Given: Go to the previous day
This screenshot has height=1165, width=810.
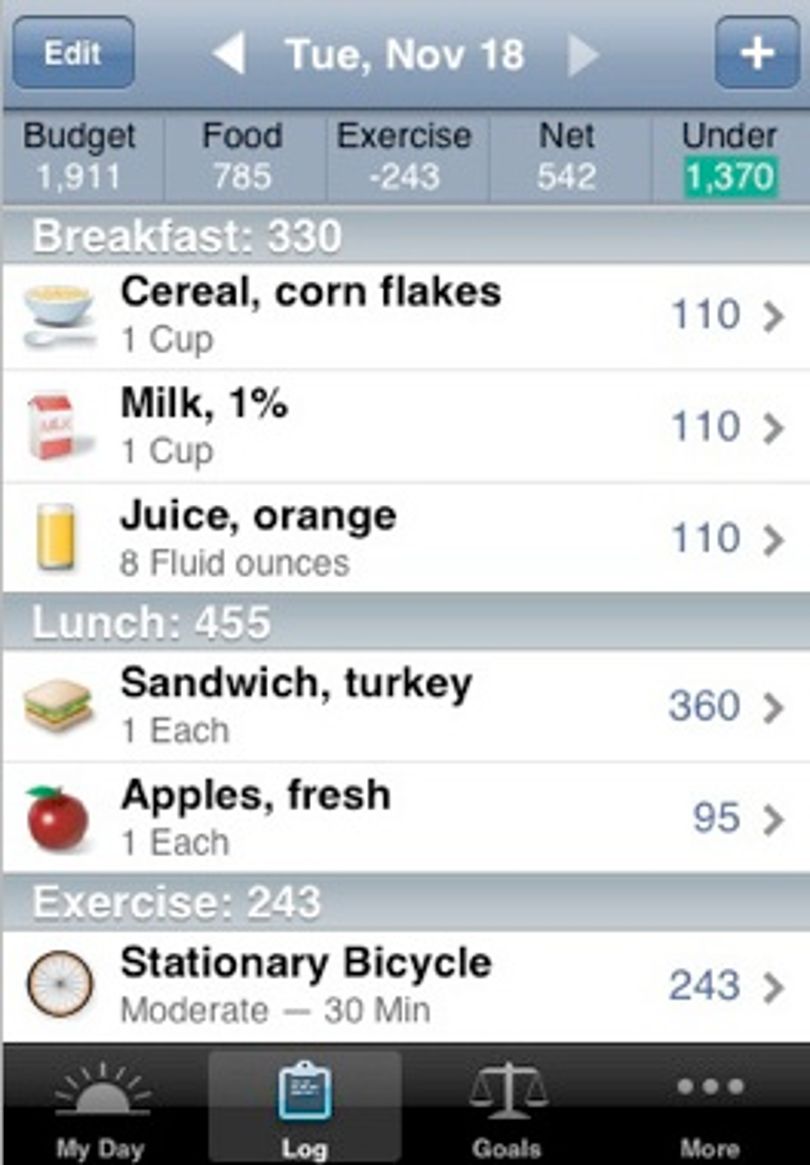Looking at the screenshot, I should tap(229, 54).
